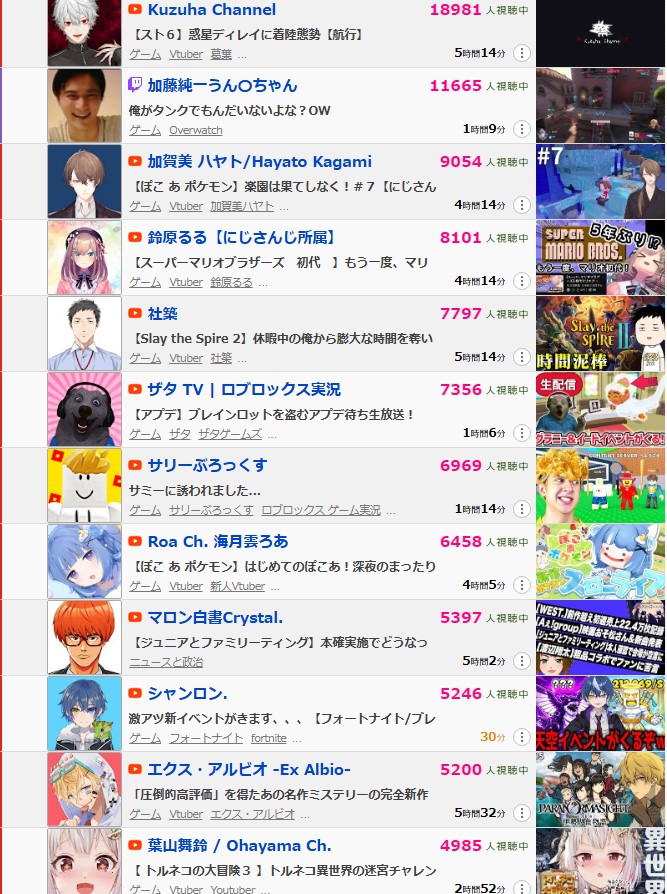Open 鈴原るる Super Mario Bros thumbnail
This screenshot has height=894, width=667.
point(600,257)
